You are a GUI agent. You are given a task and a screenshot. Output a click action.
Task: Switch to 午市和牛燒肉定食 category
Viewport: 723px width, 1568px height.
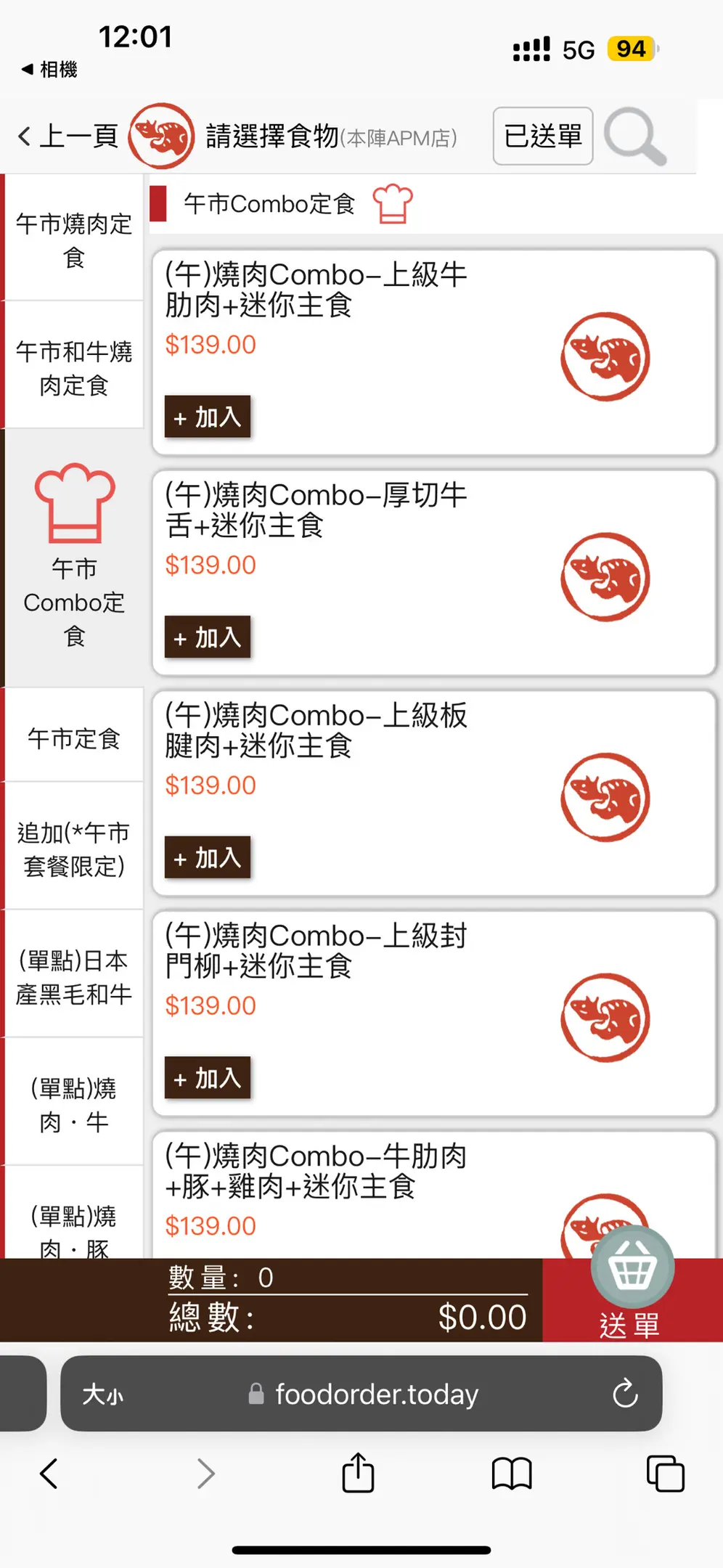73,367
